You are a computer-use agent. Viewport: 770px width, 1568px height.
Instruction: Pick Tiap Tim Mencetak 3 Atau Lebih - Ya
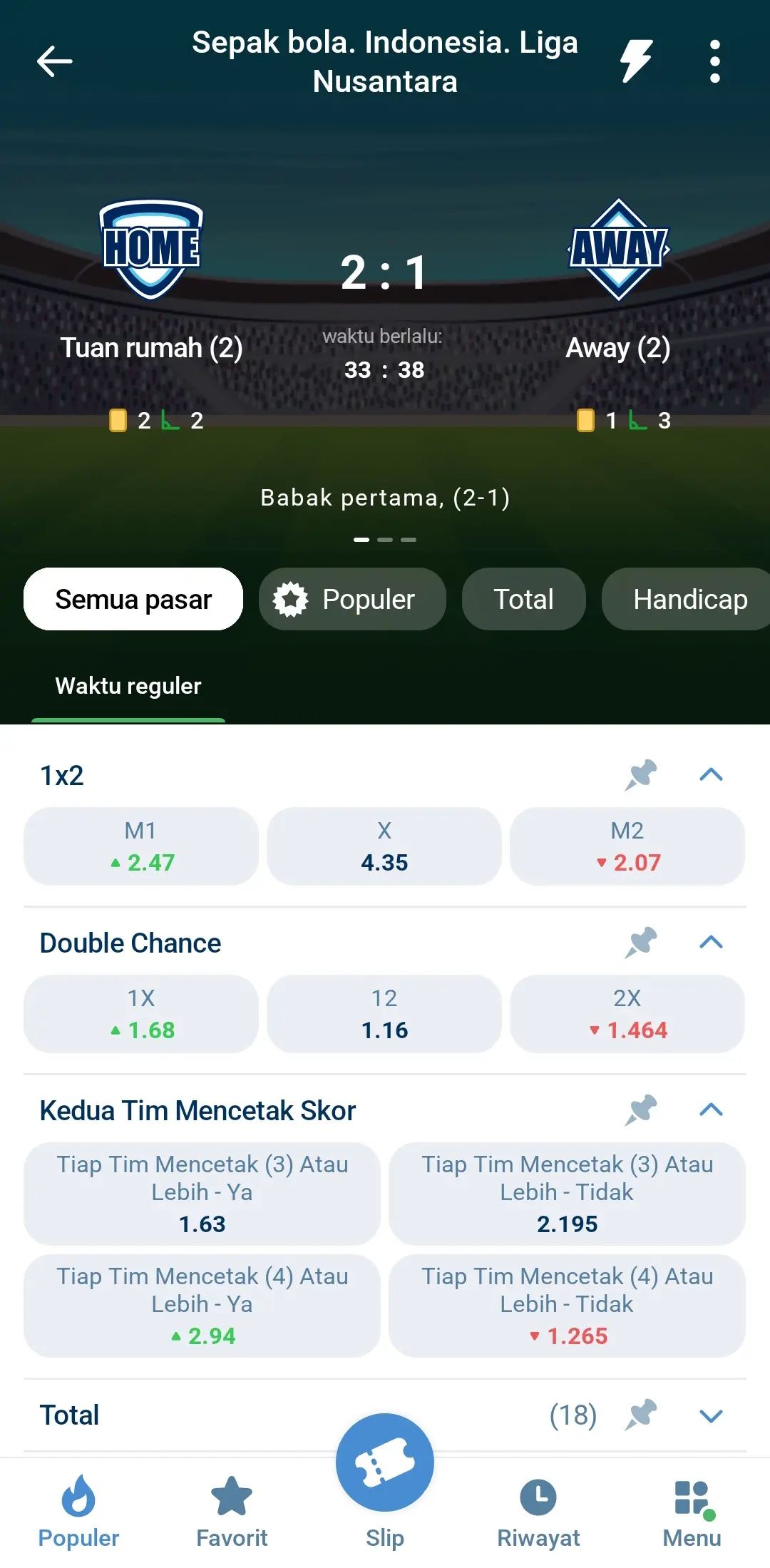pos(202,1194)
